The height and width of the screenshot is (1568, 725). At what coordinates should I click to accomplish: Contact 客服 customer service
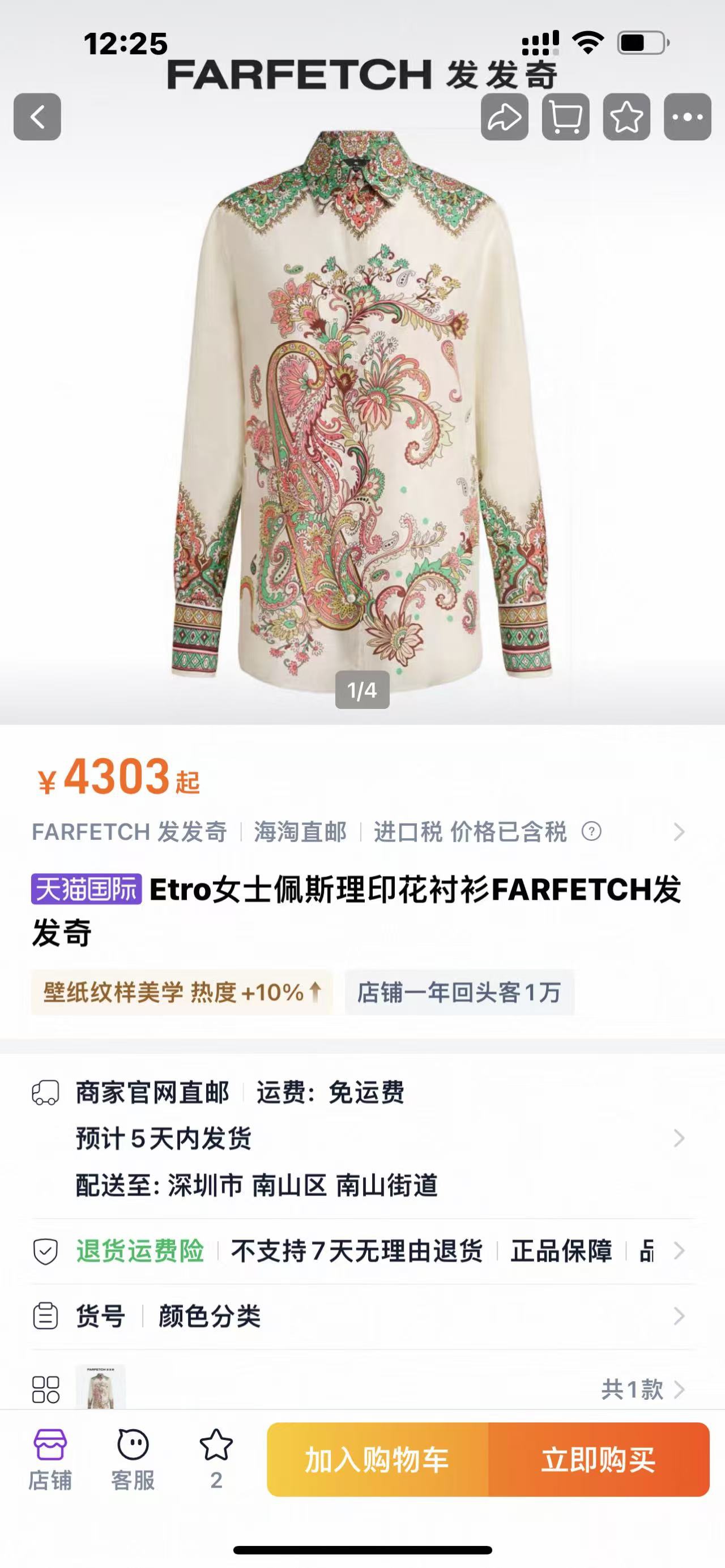[133, 1459]
